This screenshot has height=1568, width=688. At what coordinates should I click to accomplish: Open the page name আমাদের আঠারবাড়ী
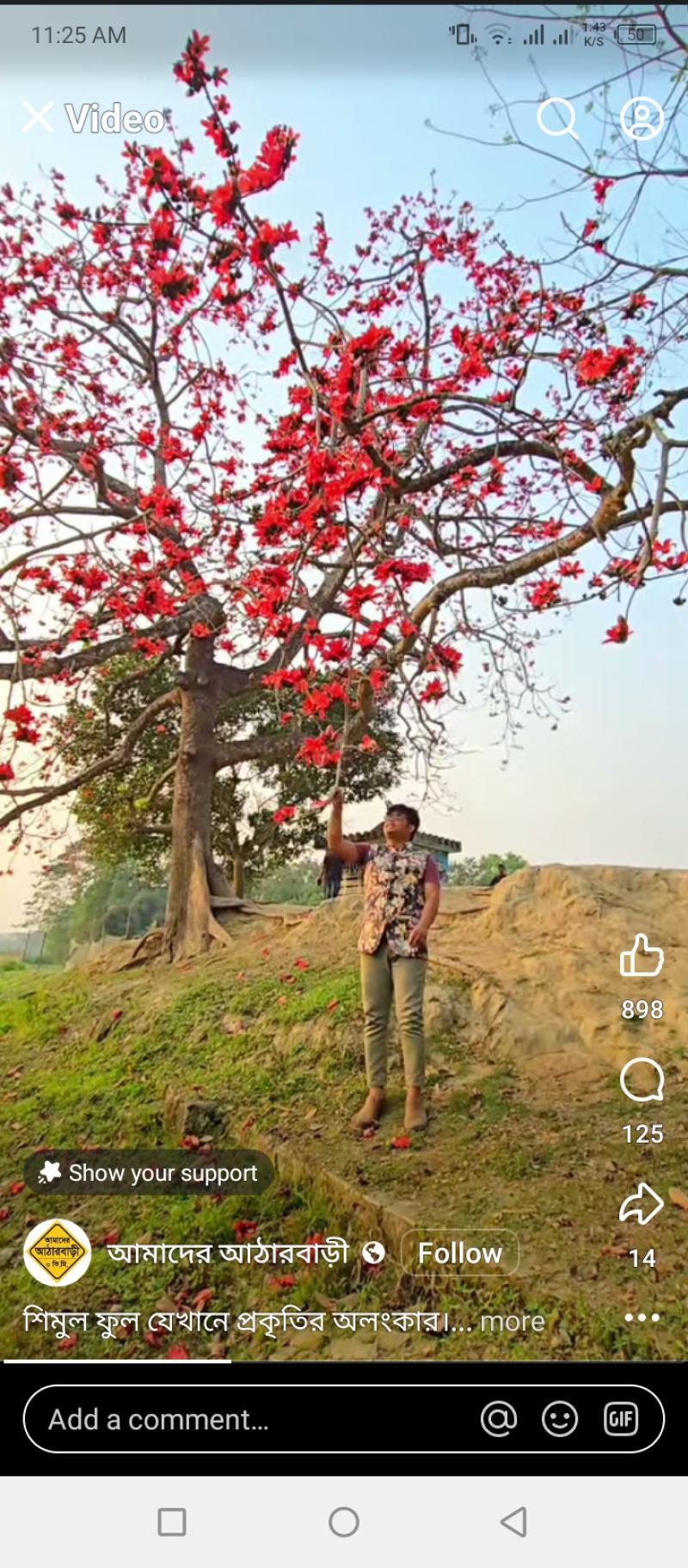228,1252
